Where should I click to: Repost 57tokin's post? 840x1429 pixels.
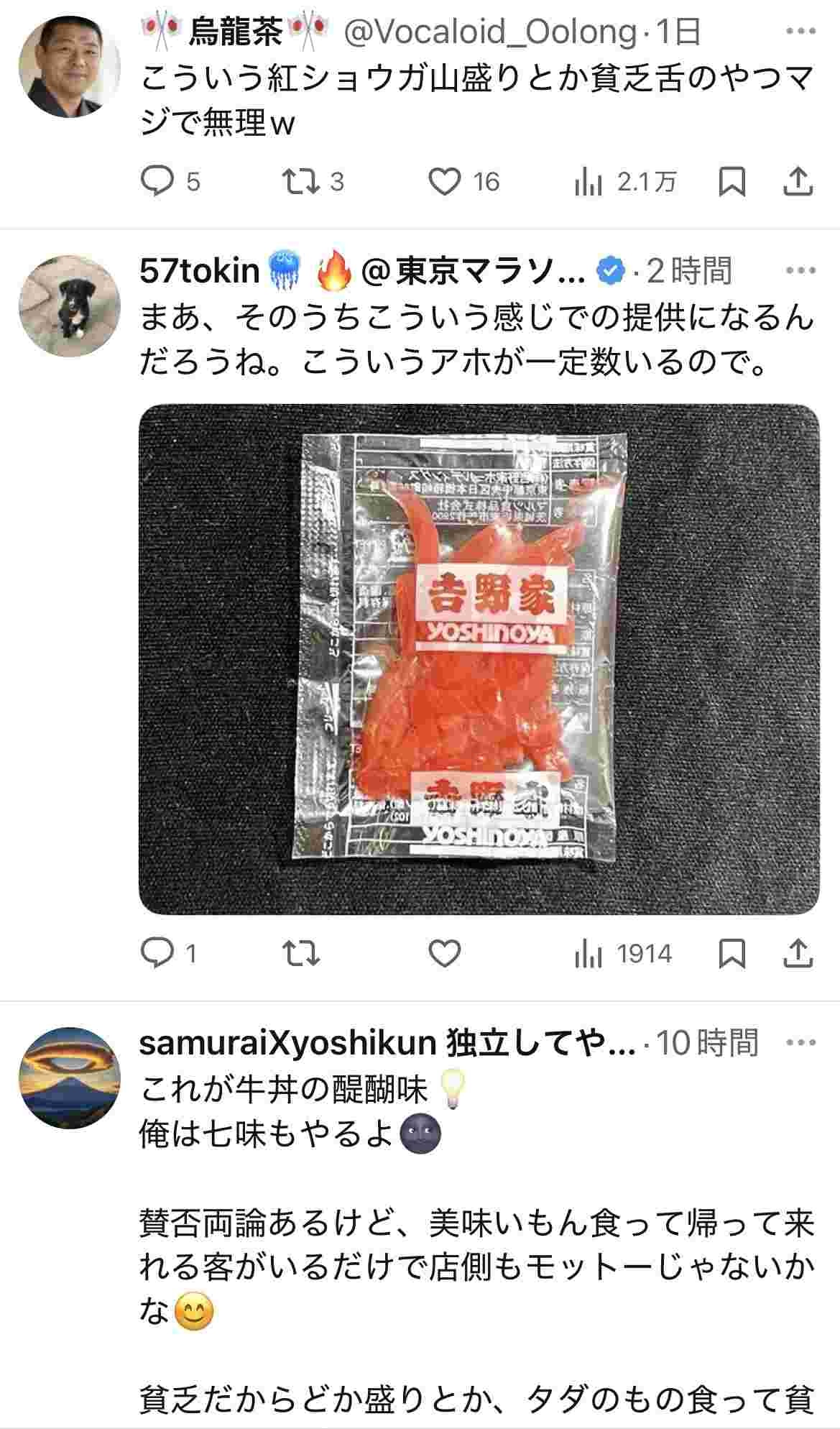click(x=300, y=954)
